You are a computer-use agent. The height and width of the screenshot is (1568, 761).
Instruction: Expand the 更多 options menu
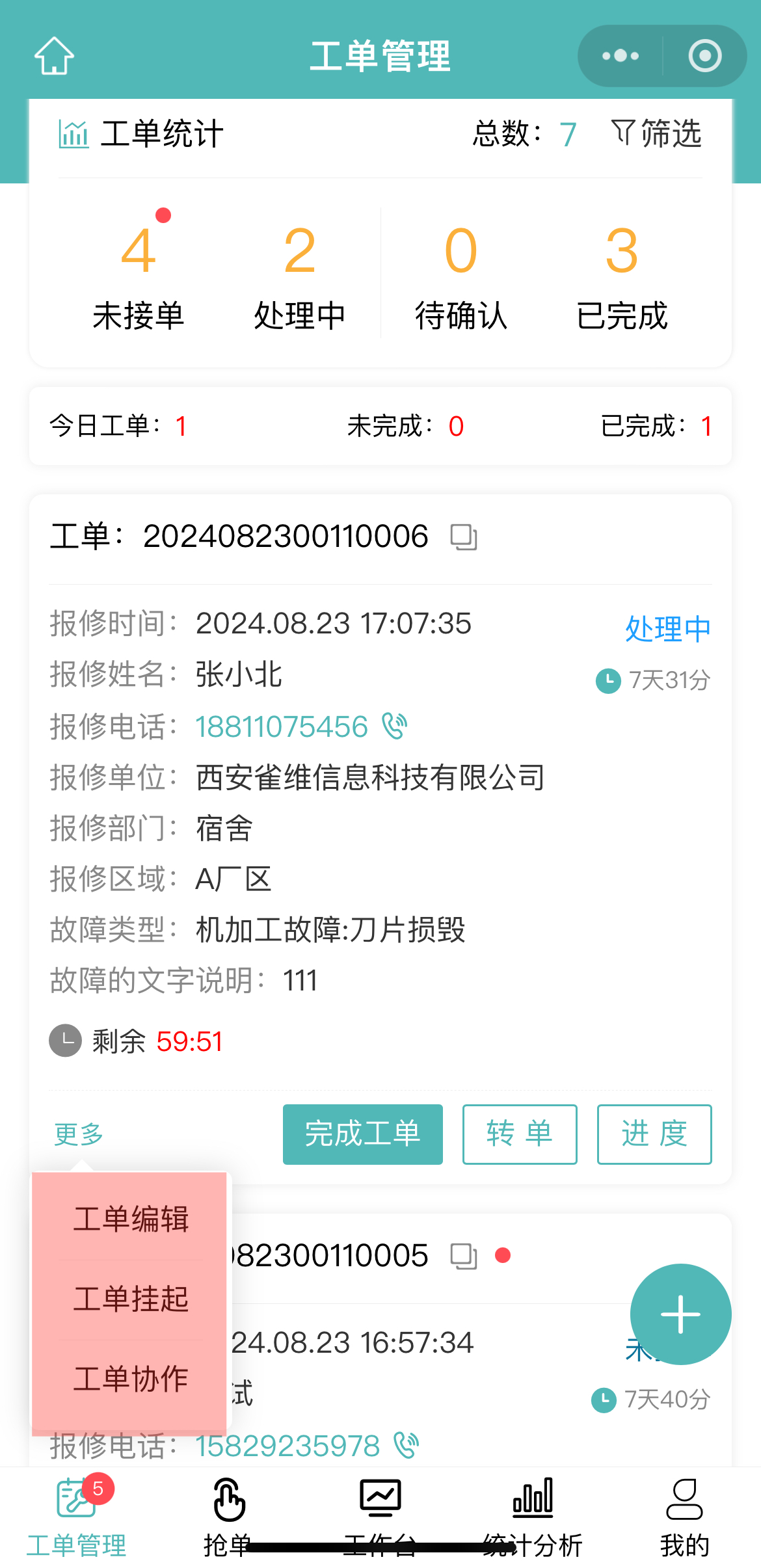77,1133
